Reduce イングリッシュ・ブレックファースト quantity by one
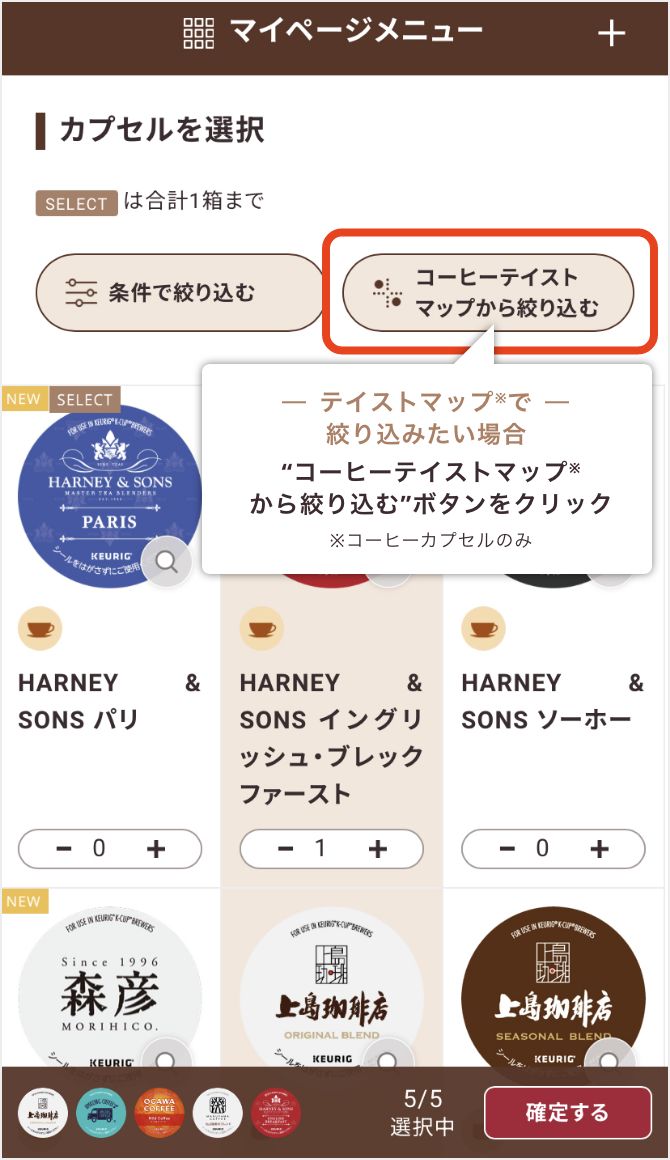 coord(286,849)
